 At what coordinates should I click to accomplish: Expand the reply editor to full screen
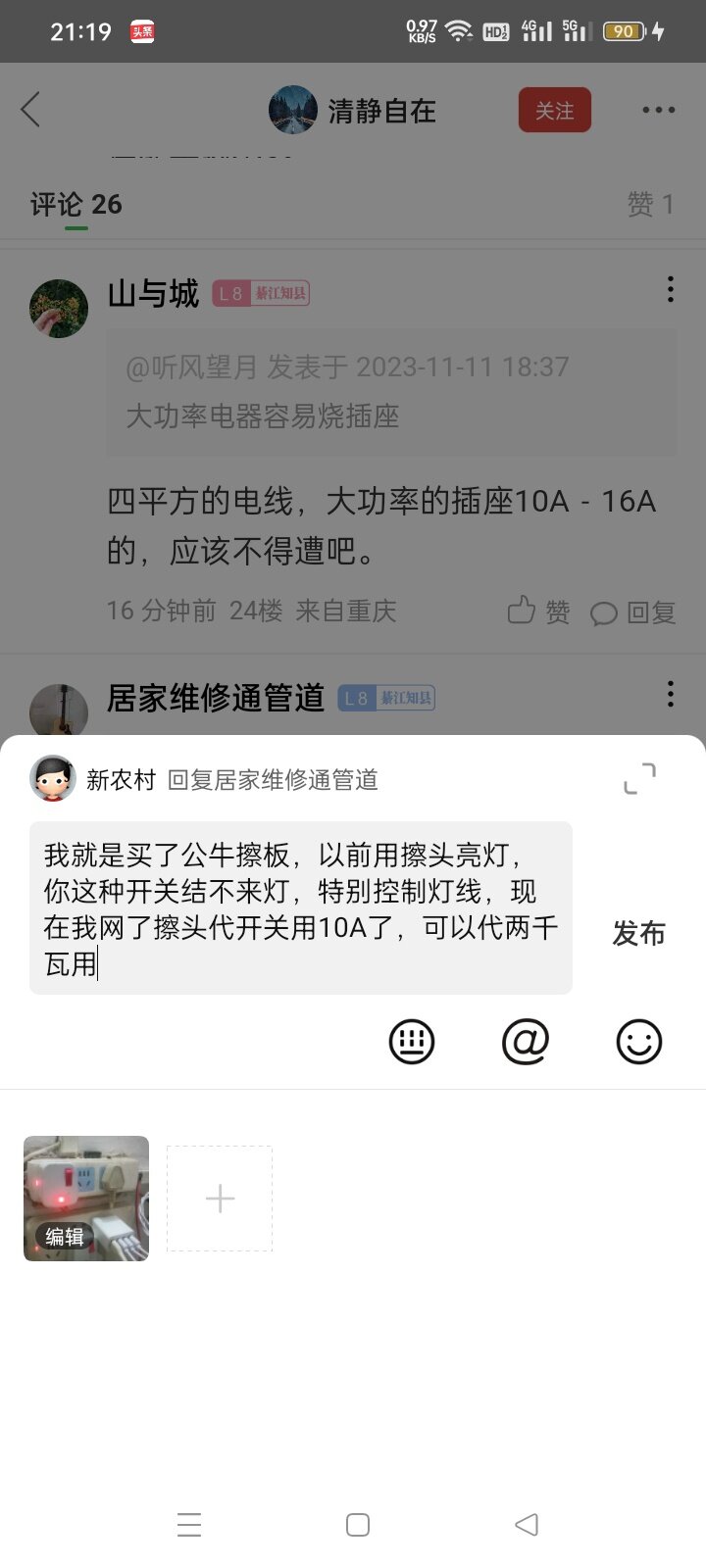(x=639, y=779)
